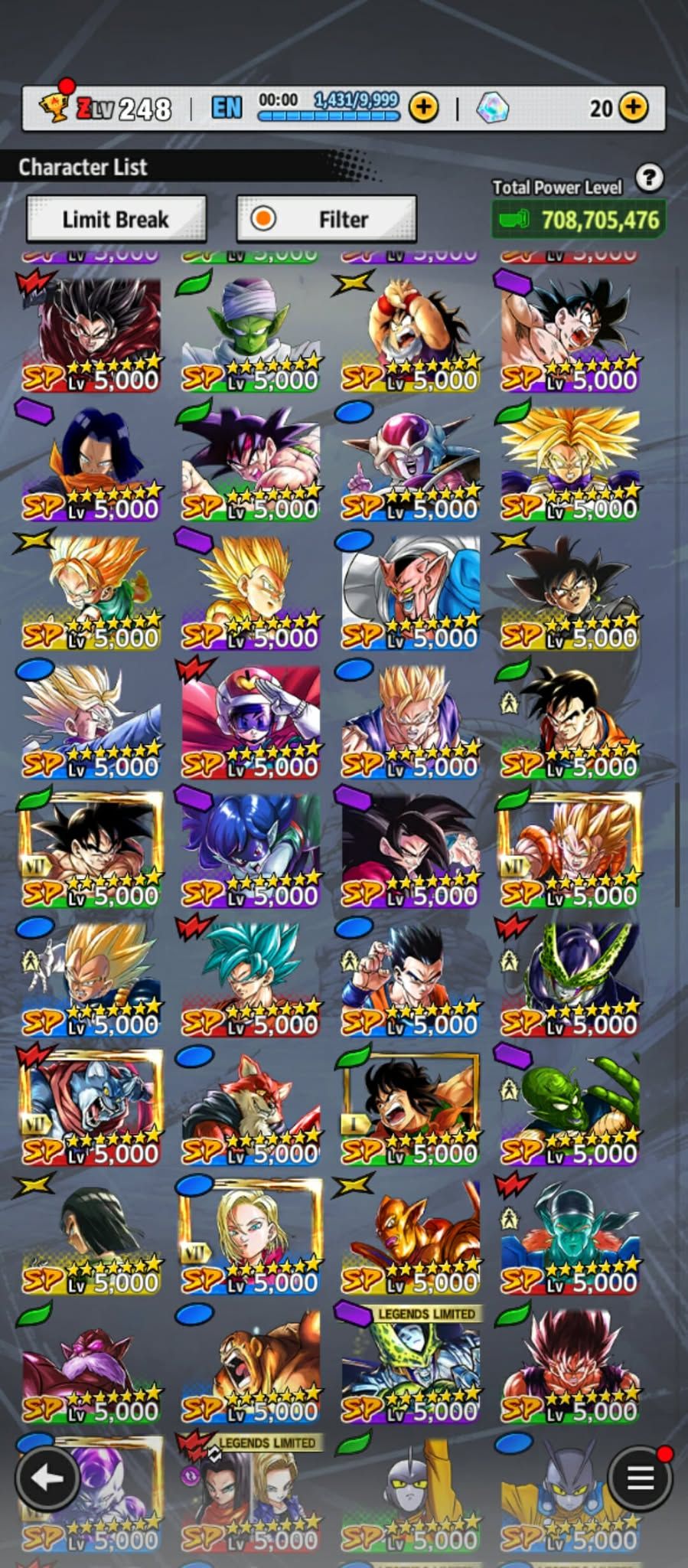
Task: Open the green Super Saiyan Gogeta card
Action: click(570, 850)
